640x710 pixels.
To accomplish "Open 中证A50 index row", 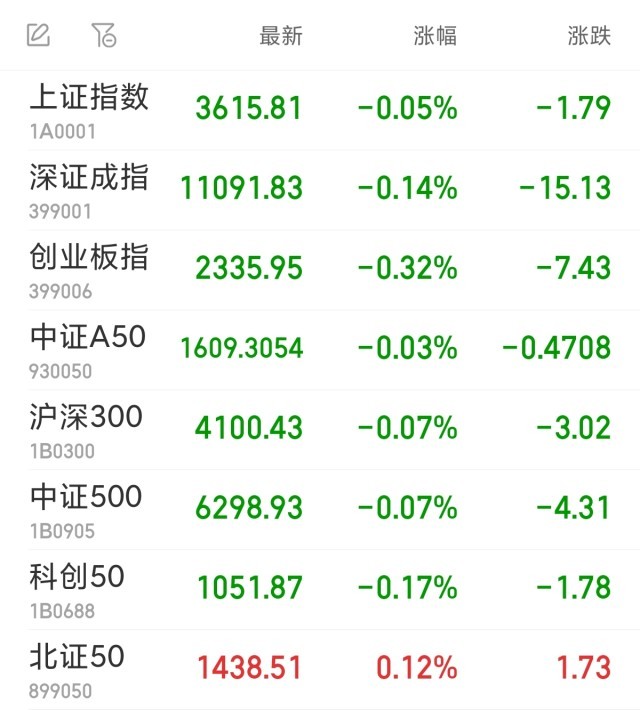I will (x=88, y=349).
